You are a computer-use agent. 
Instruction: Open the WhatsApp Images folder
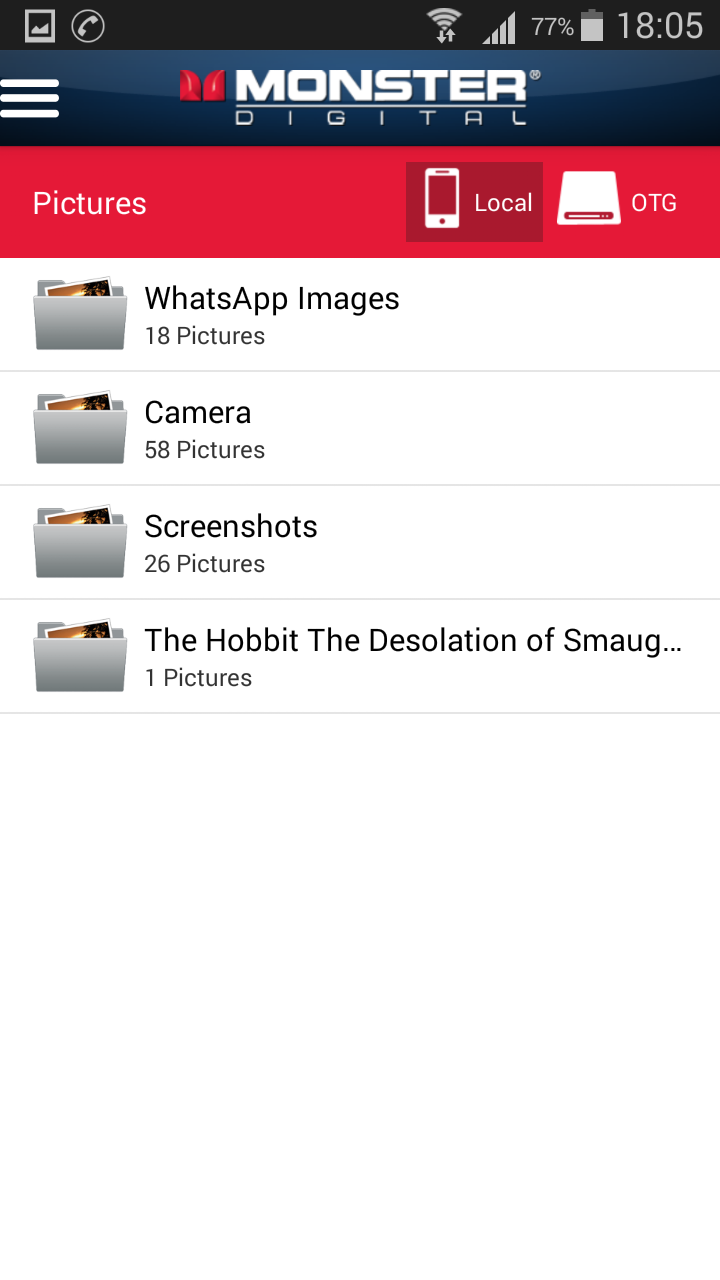pyautogui.click(x=360, y=315)
